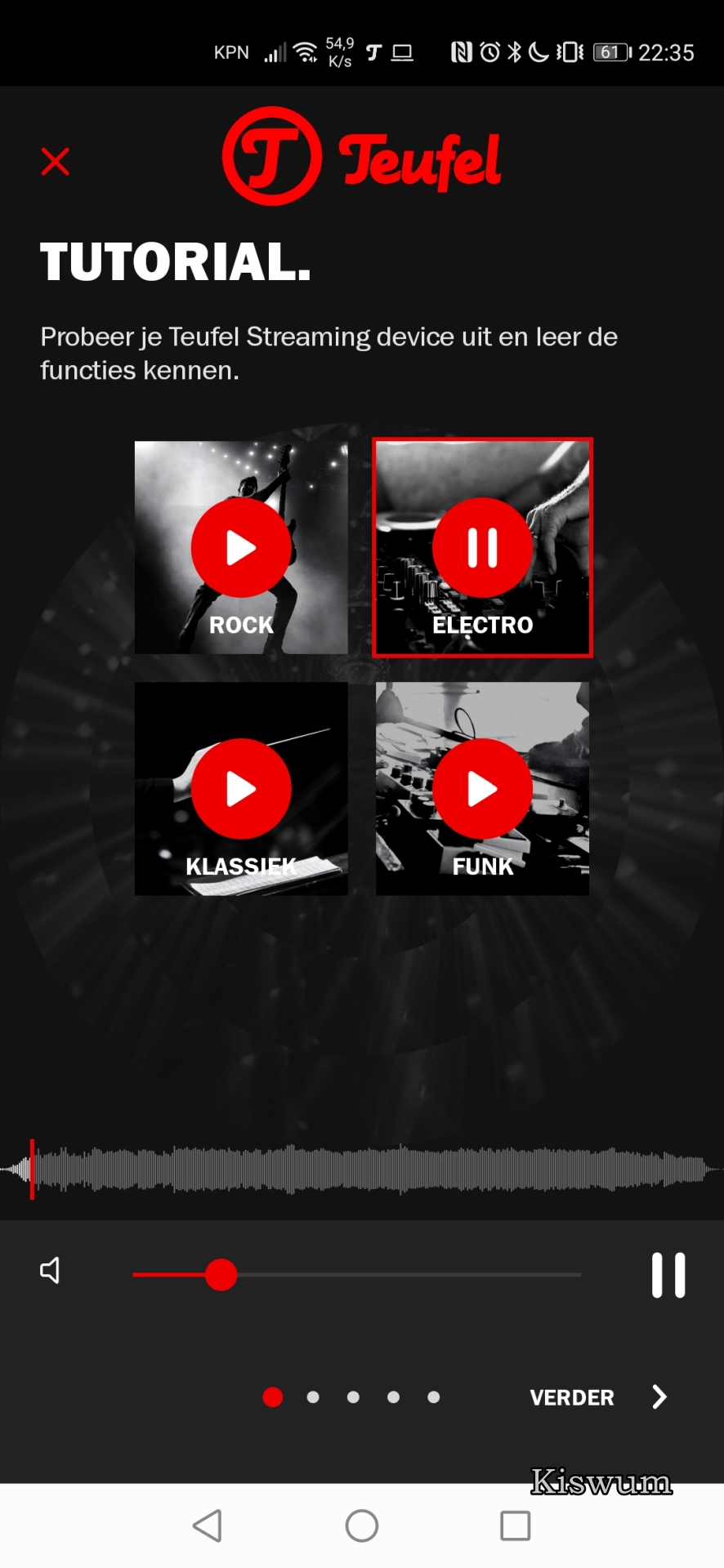Pause playback with the large pause button
Screen dimensions: 724x1568
pos(668,1275)
